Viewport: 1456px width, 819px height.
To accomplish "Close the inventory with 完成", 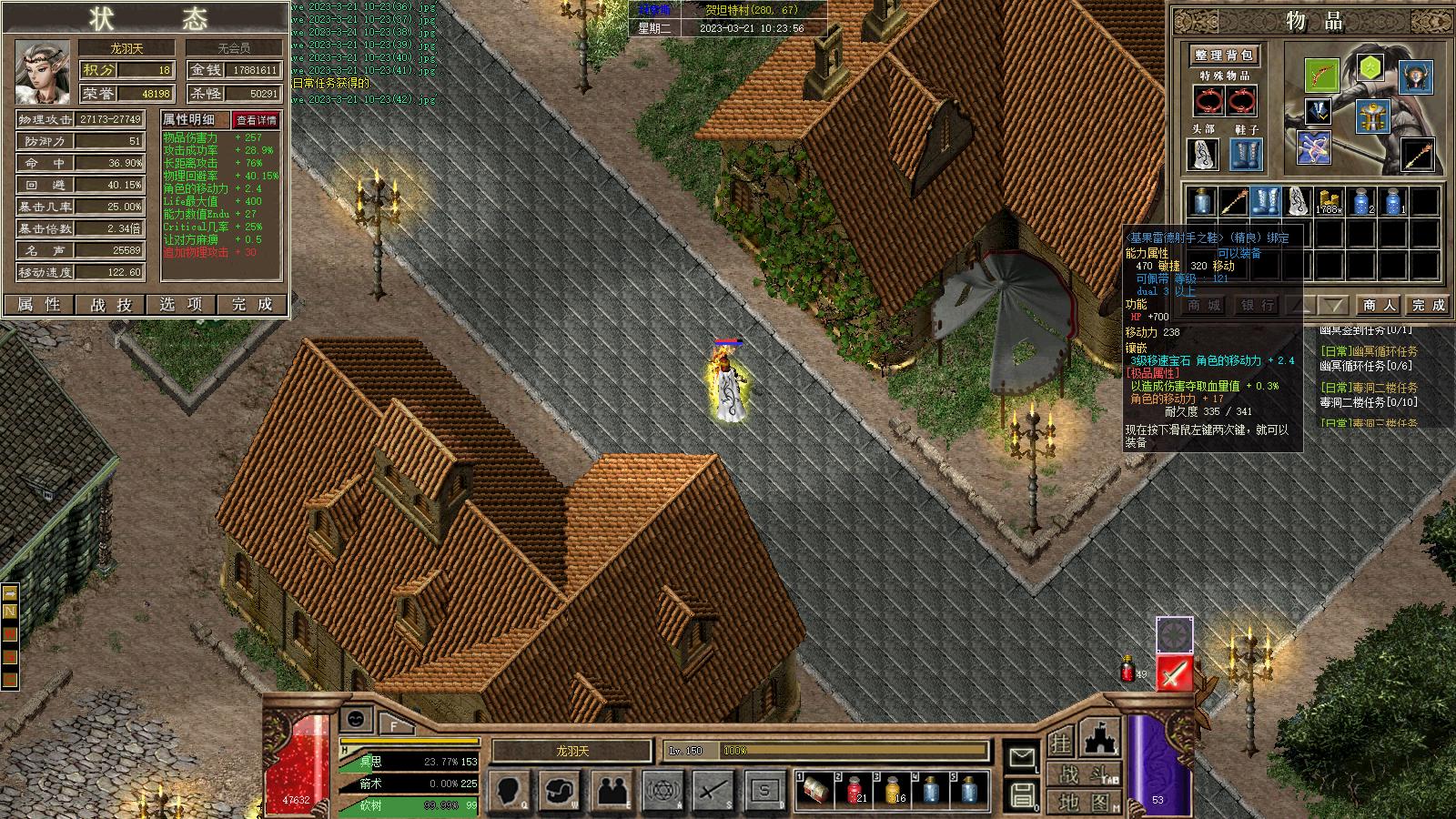I will [x=1427, y=305].
